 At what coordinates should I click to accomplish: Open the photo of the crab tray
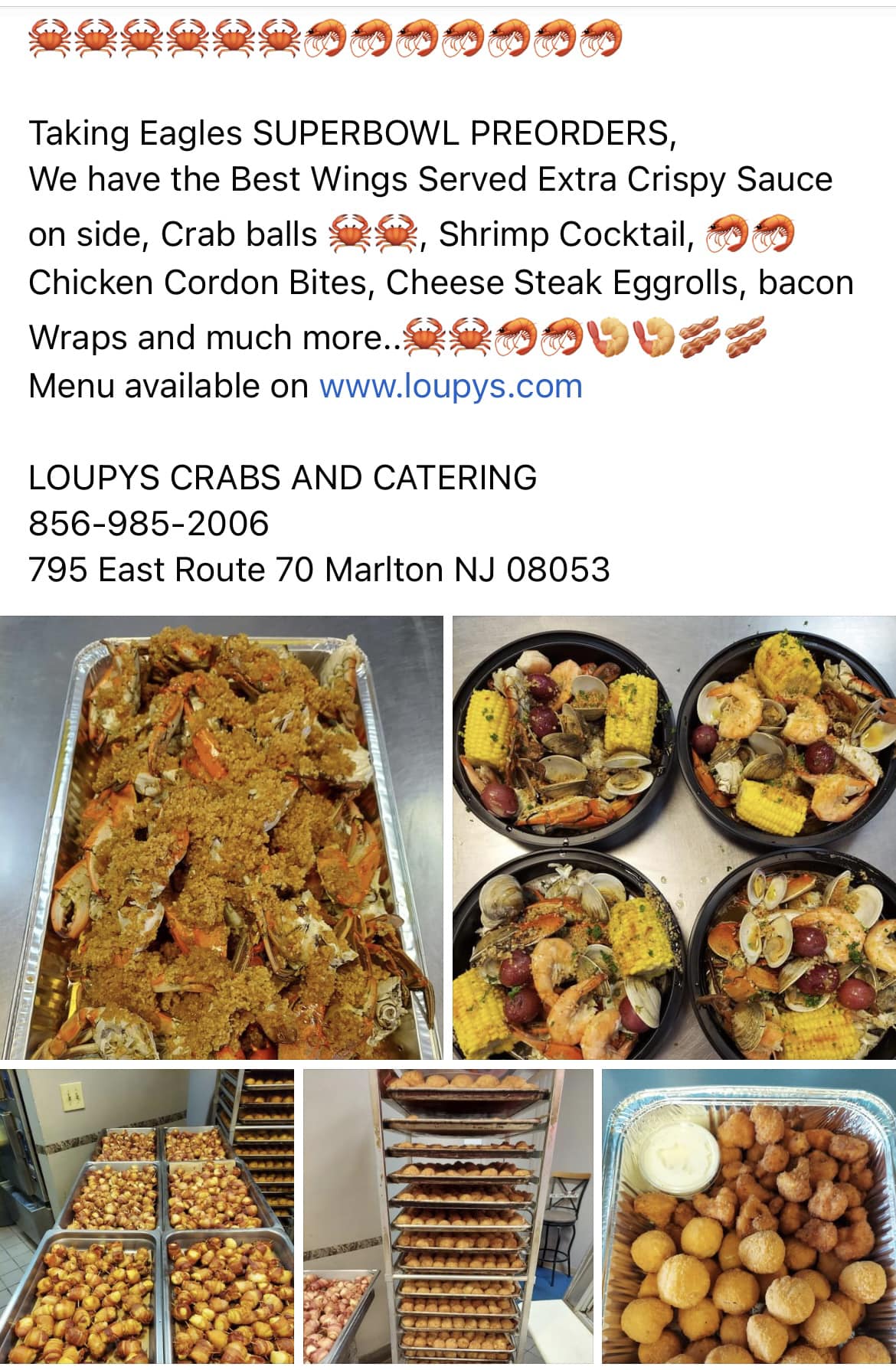[221, 837]
